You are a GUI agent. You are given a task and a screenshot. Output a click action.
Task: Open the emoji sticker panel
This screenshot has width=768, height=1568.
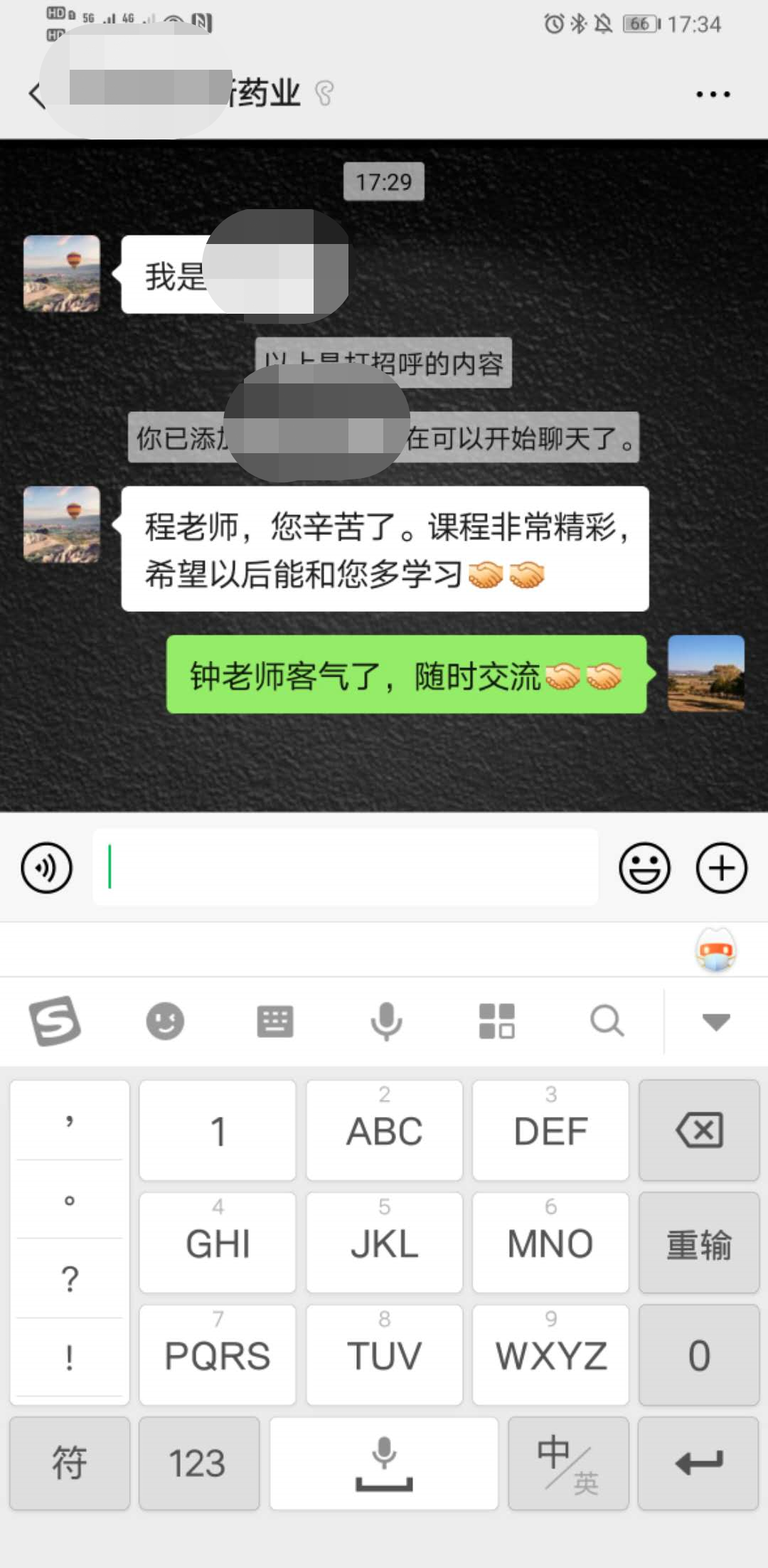[644, 868]
